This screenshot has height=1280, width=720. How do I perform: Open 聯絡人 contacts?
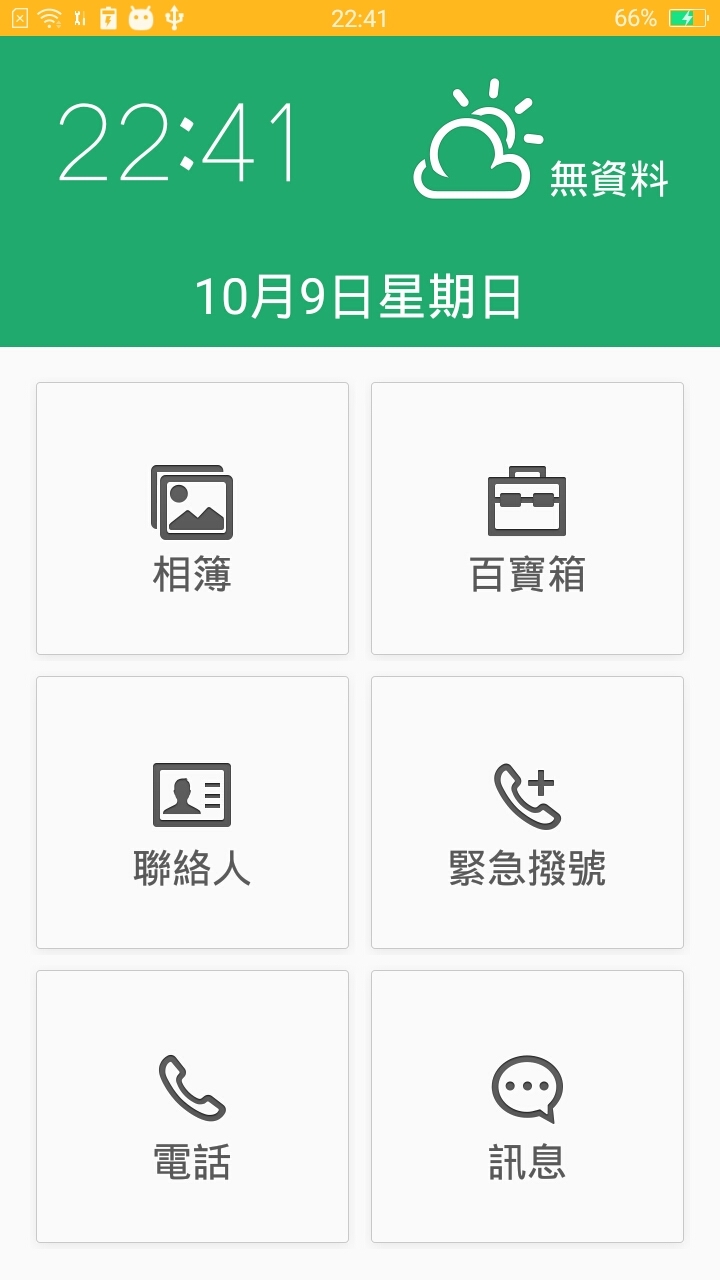tap(192, 812)
